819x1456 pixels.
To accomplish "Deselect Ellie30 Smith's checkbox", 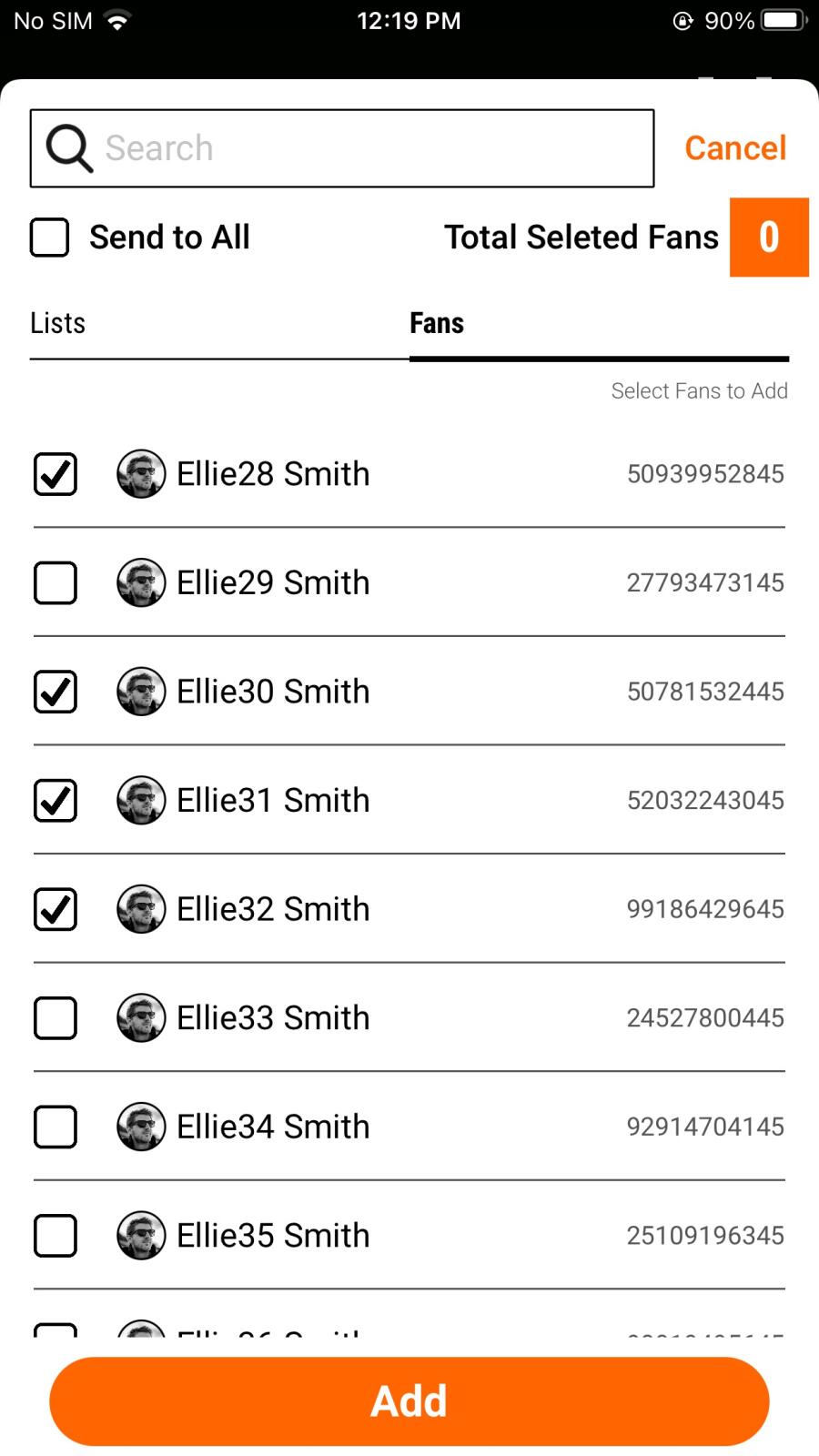I will (56, 692).
